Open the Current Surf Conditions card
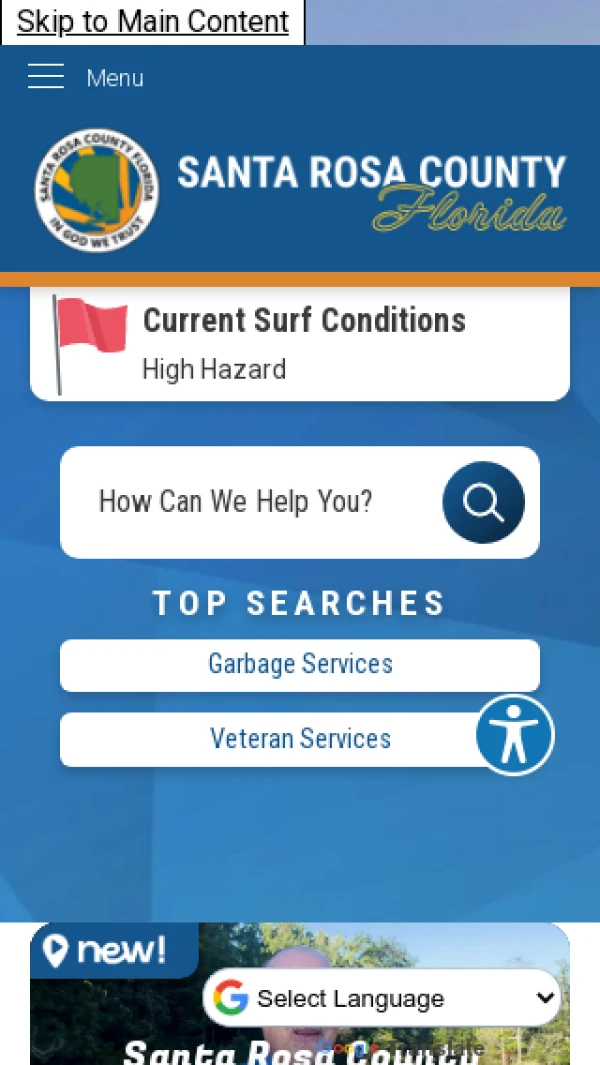 coord(300,342)
